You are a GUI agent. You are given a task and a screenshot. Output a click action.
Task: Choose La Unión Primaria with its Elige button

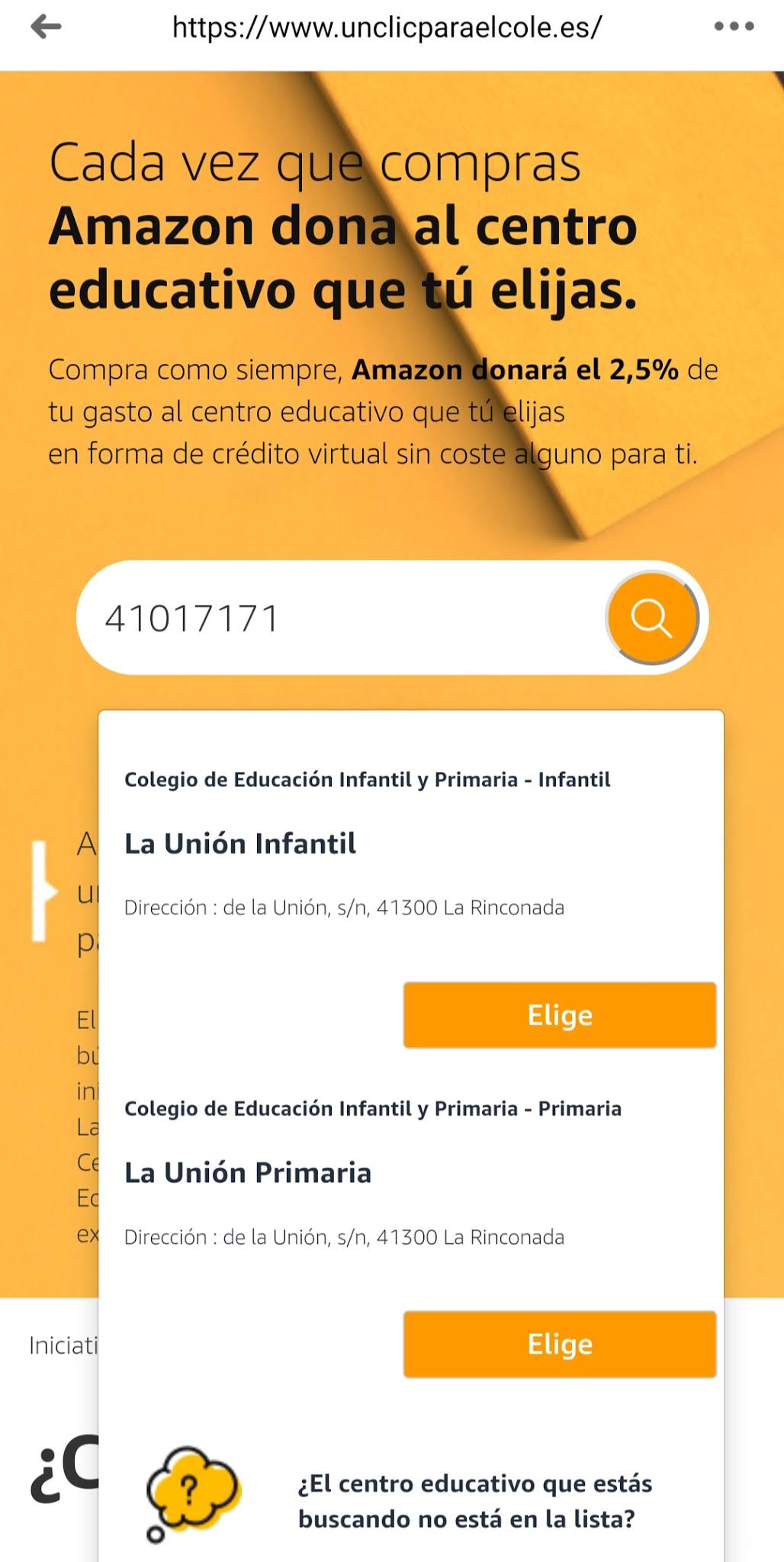coord(560,1344)
